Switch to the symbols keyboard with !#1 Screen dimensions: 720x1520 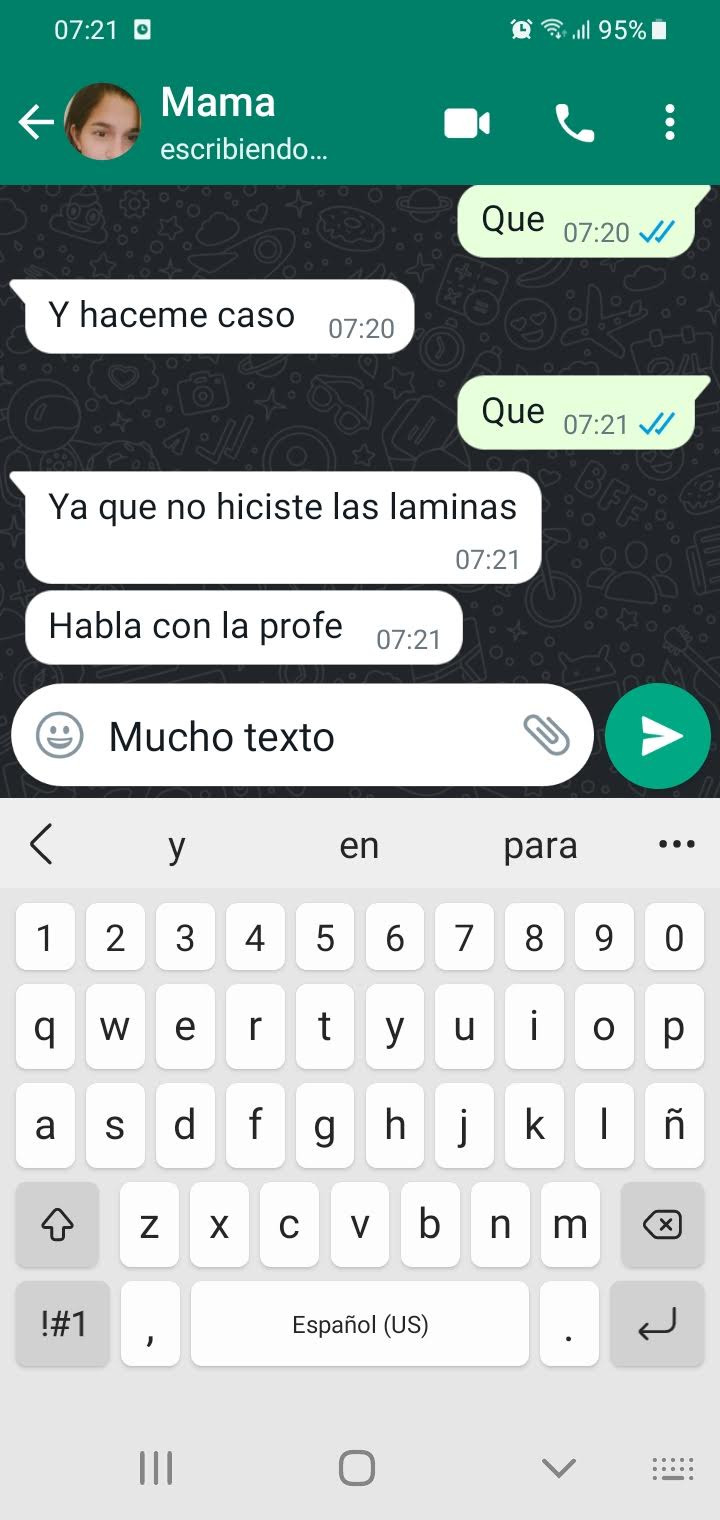(63, 1324)
